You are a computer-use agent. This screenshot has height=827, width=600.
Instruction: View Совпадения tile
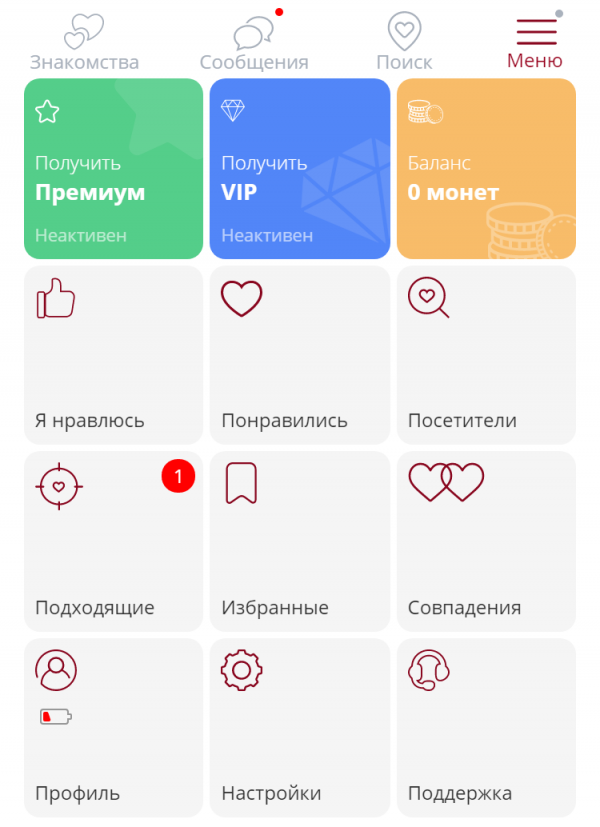pos(486,541)
